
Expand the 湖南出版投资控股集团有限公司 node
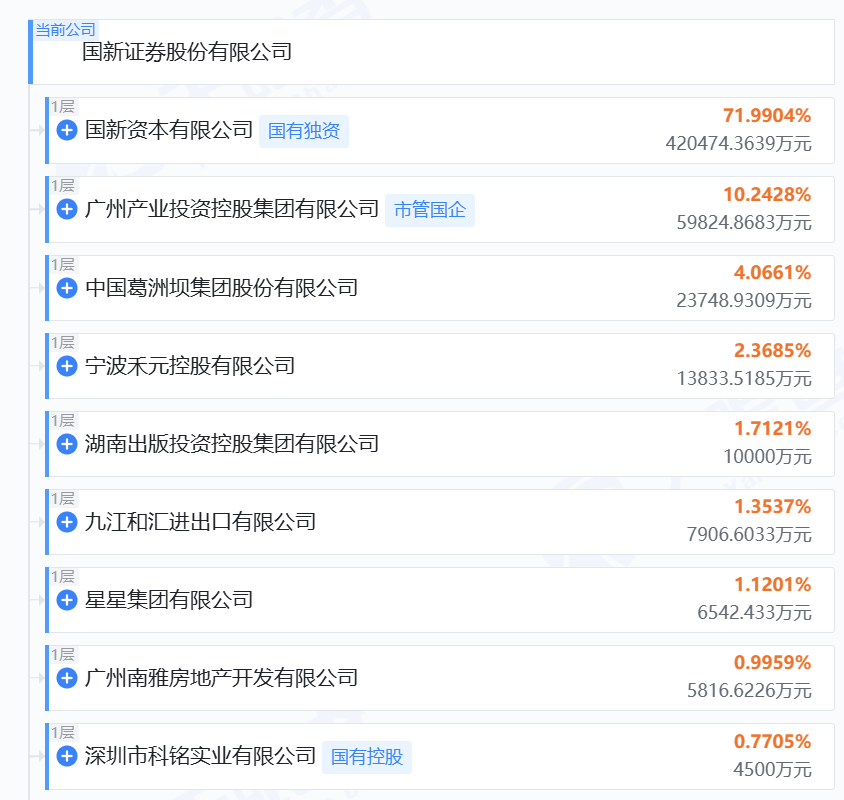(x=67, y=444)
